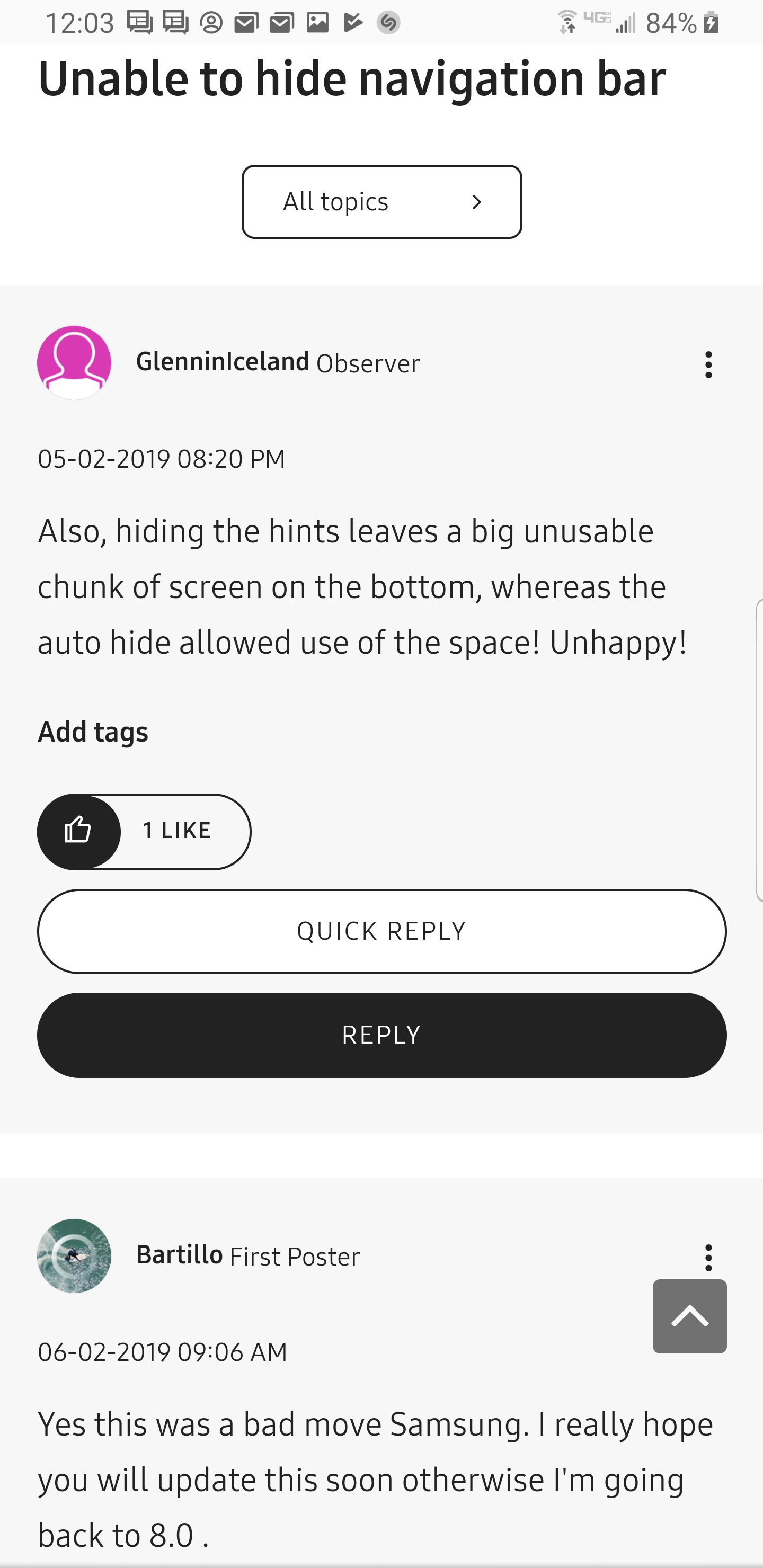The image size is (763, 1568).
Task: Like GlenninIceland's post with thumbs up
Action: tap(79, 832)
